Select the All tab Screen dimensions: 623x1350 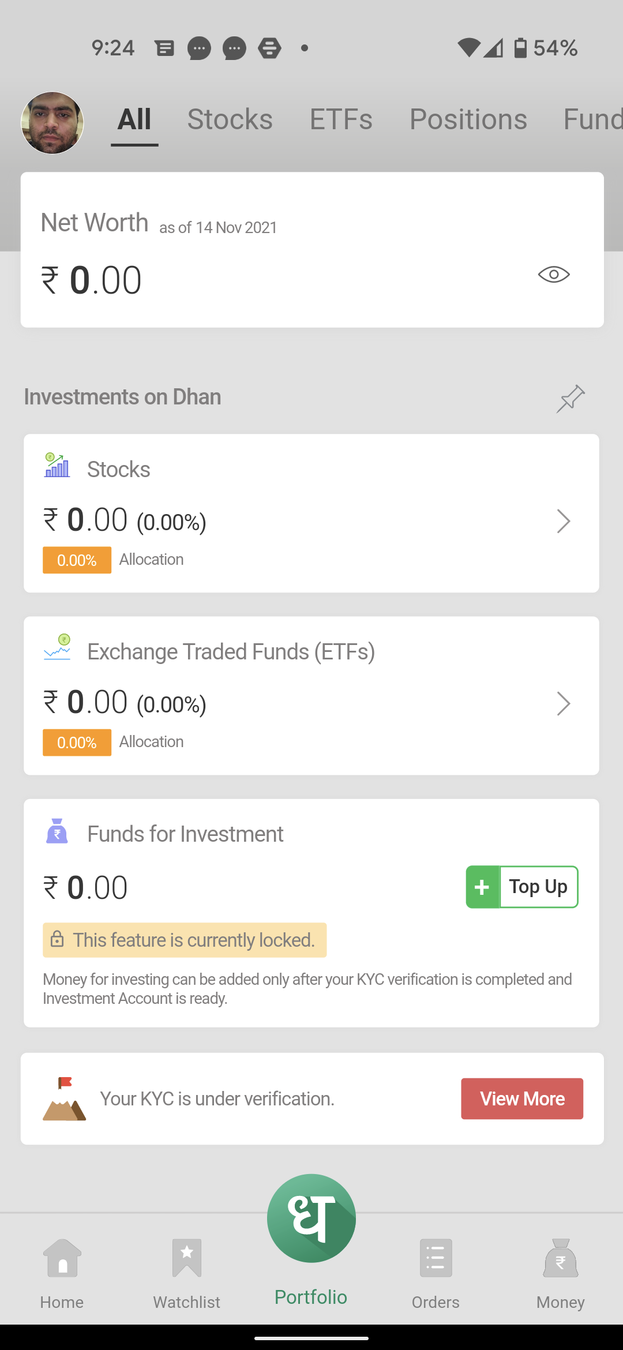pos(134,120)
